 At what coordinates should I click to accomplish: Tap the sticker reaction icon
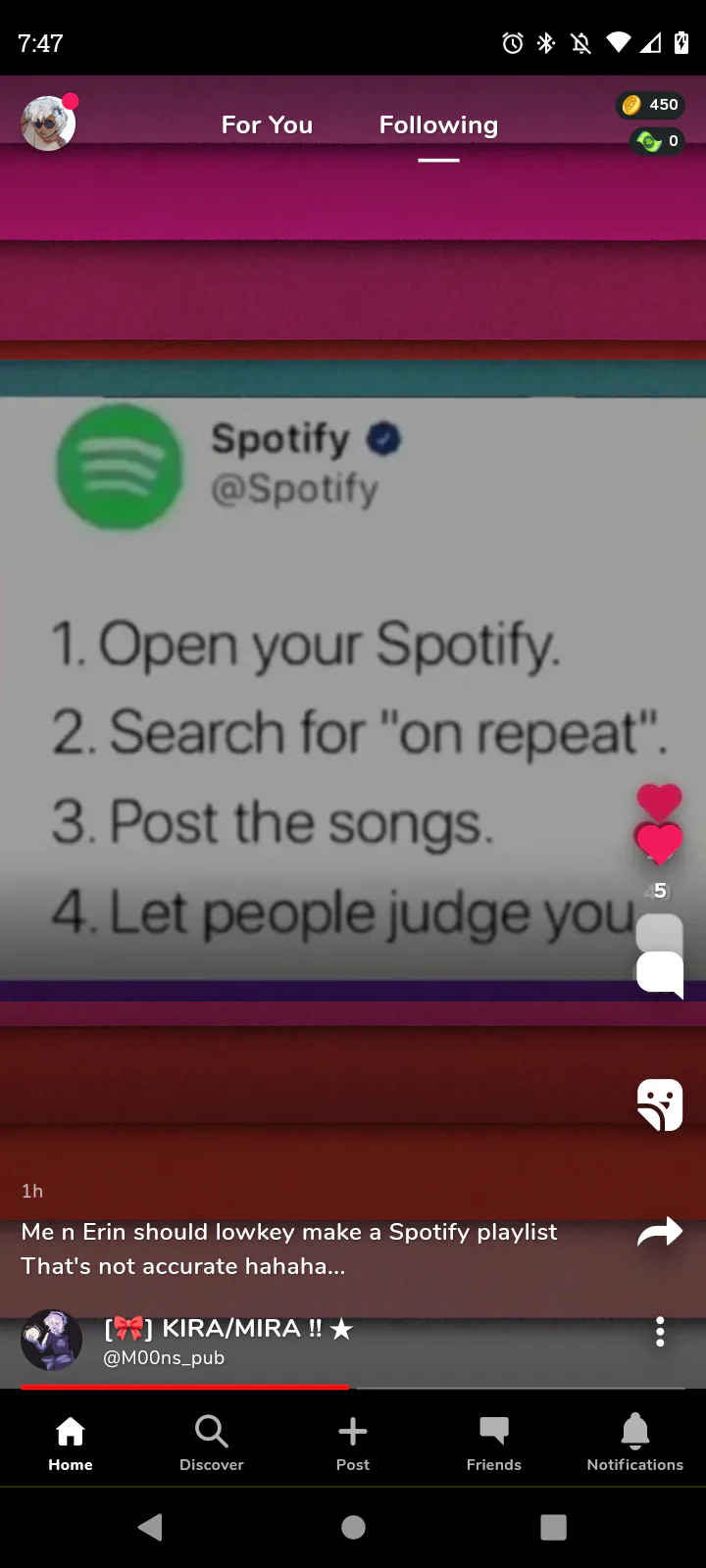[660, 1104]
